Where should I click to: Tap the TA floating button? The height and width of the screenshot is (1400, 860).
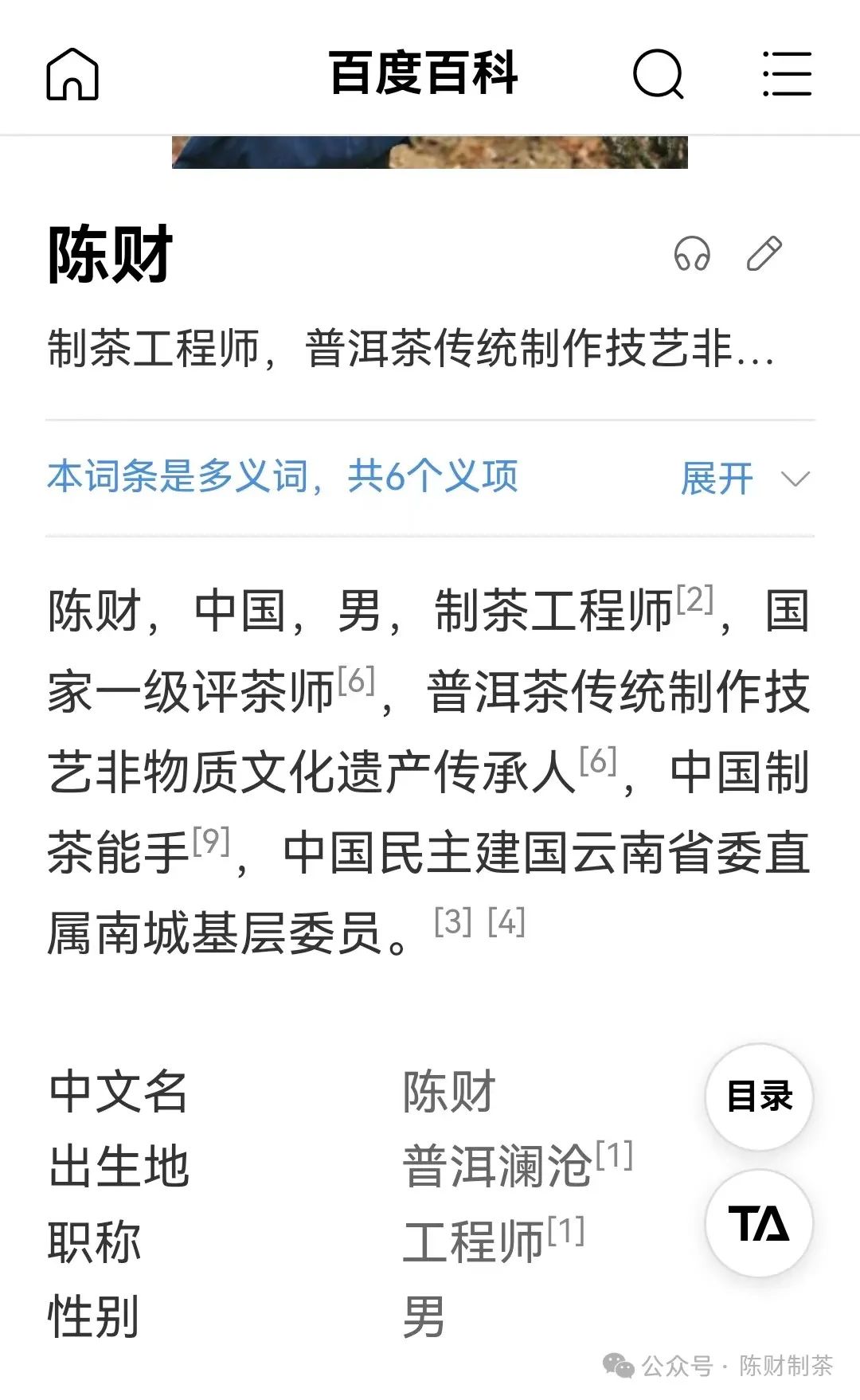(x=759, y=1223)
